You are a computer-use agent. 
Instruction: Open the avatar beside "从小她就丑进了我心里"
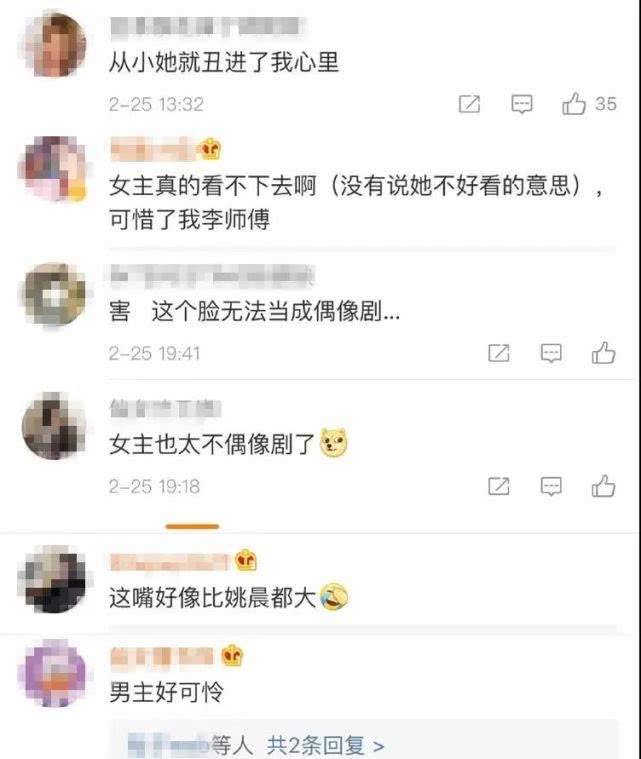[x=53, y=44]
